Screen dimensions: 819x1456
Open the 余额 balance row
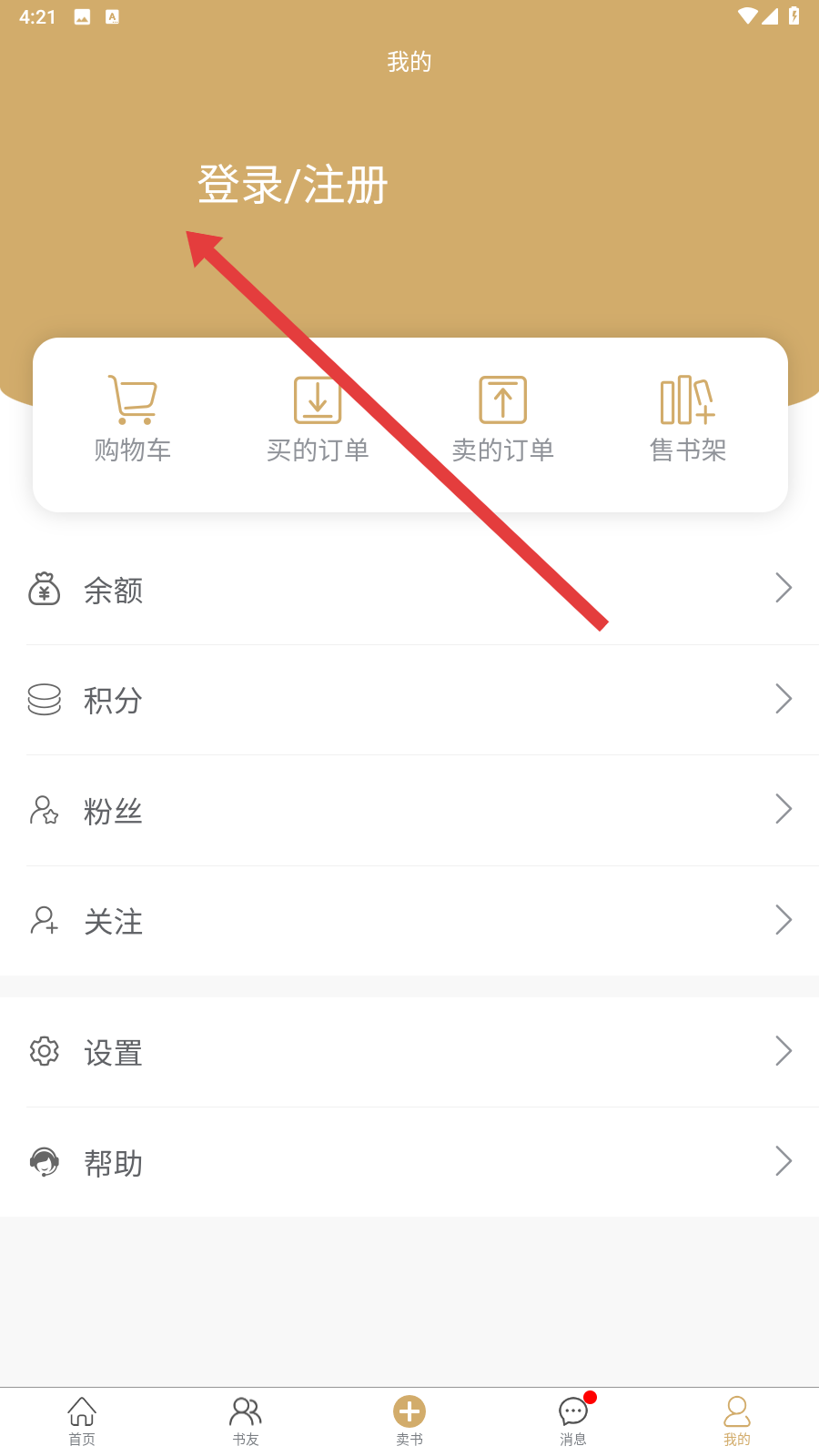click(x=409, y=590)
